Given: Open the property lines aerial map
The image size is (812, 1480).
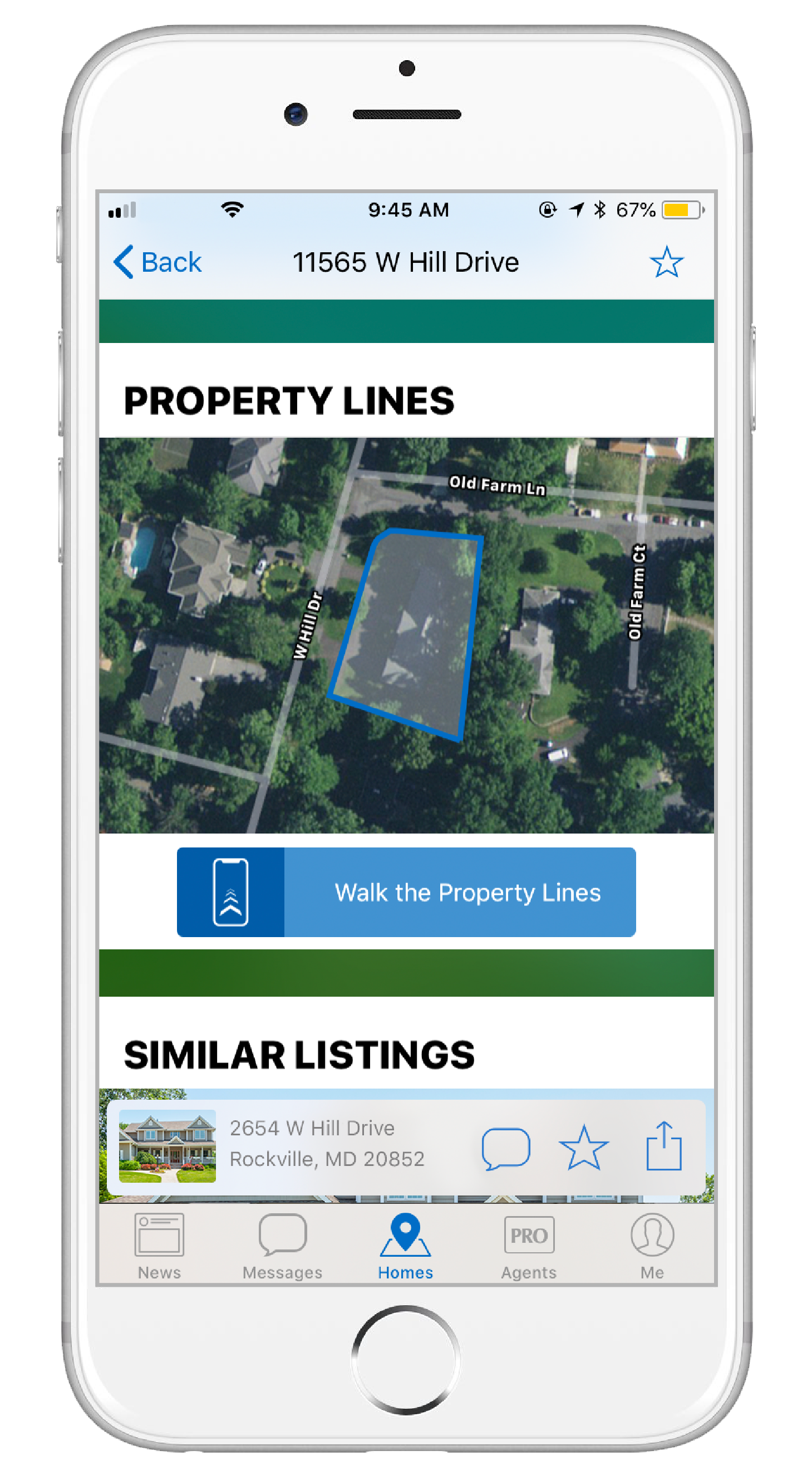Looking at the screenshot, I should pyautogui.click(x=406, y=635).
